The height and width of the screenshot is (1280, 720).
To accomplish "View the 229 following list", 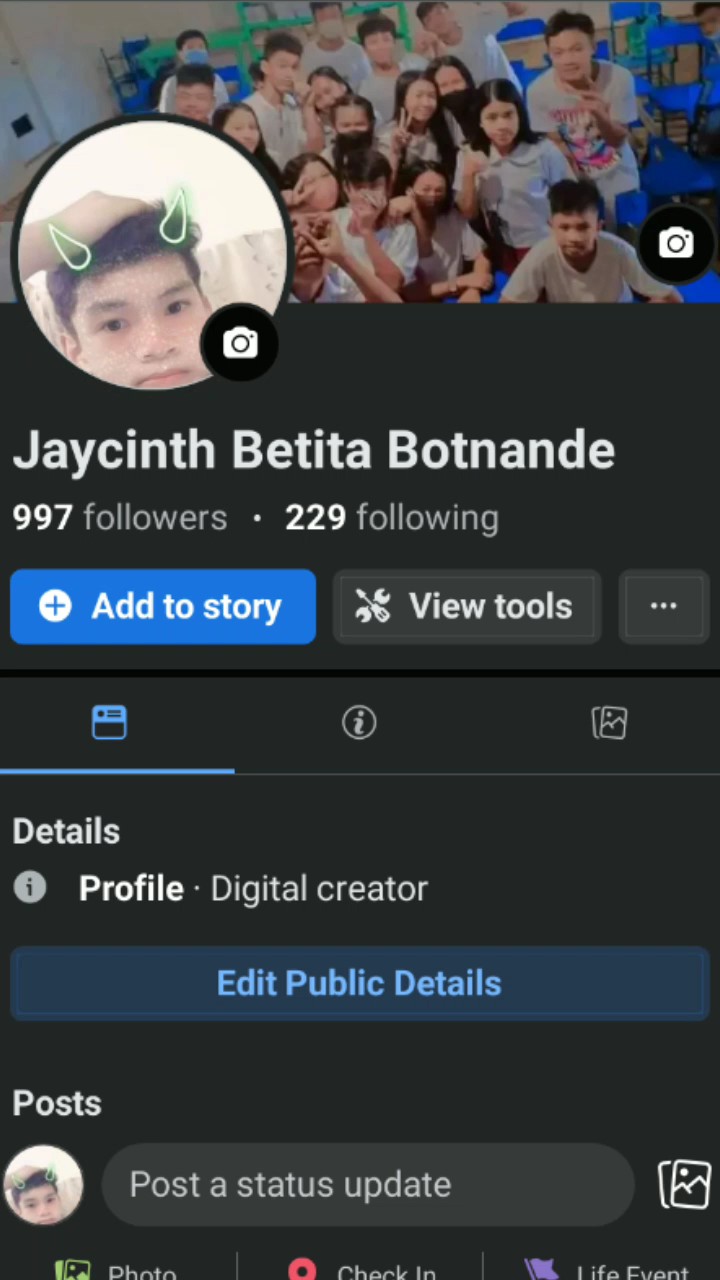I will click(x=392, y=518).
